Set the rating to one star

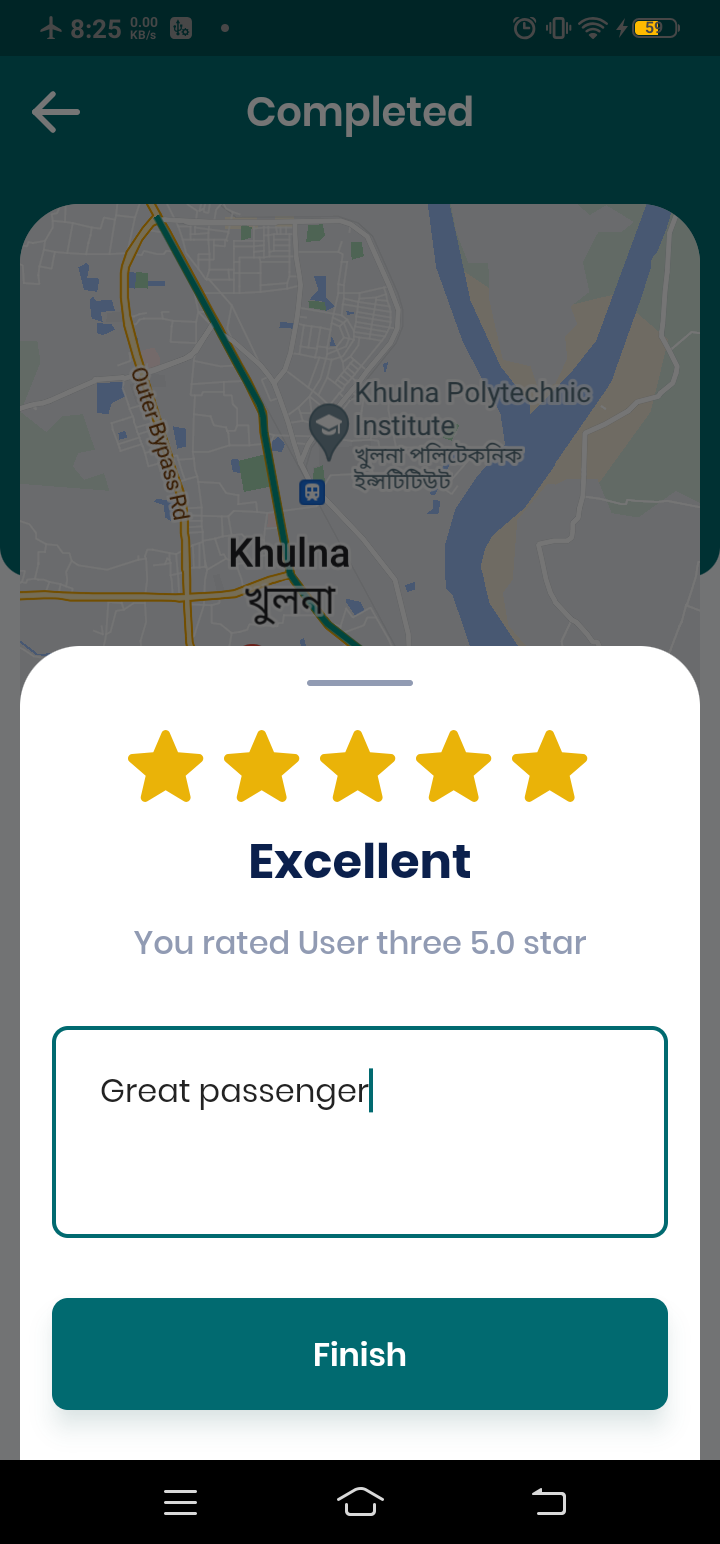[166, 766]
